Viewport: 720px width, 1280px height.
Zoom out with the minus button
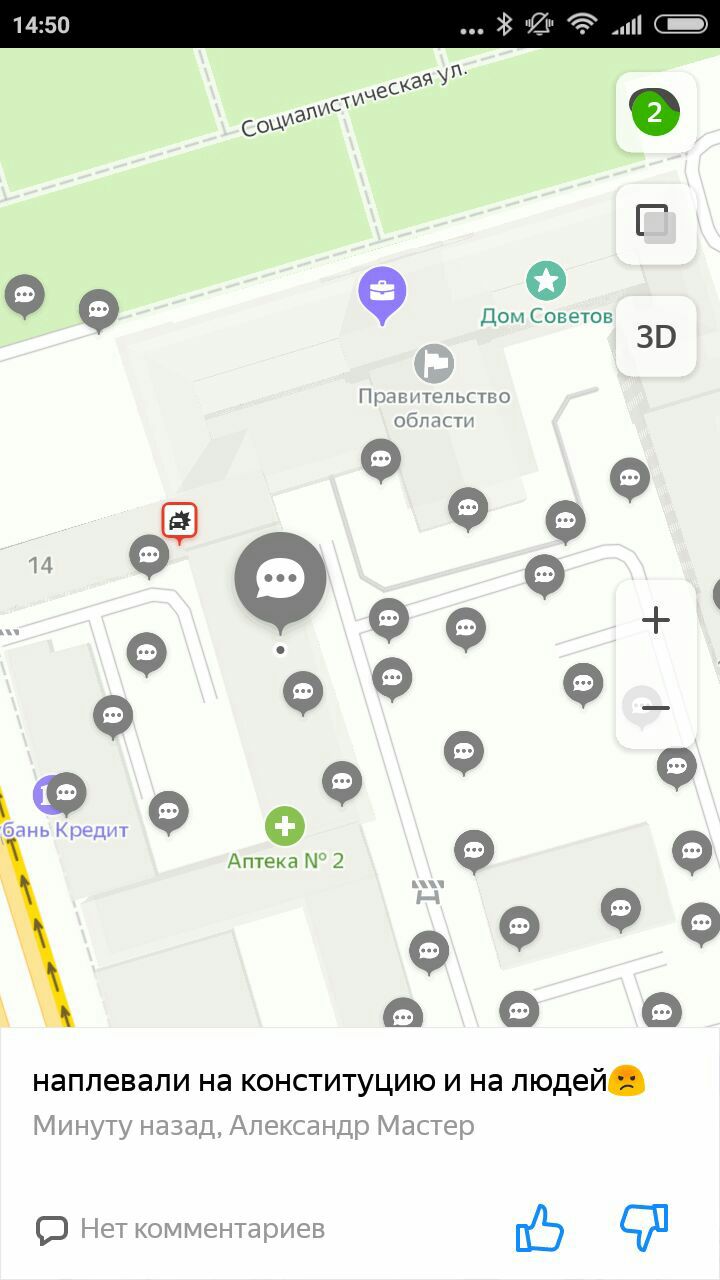pos(655,708)
